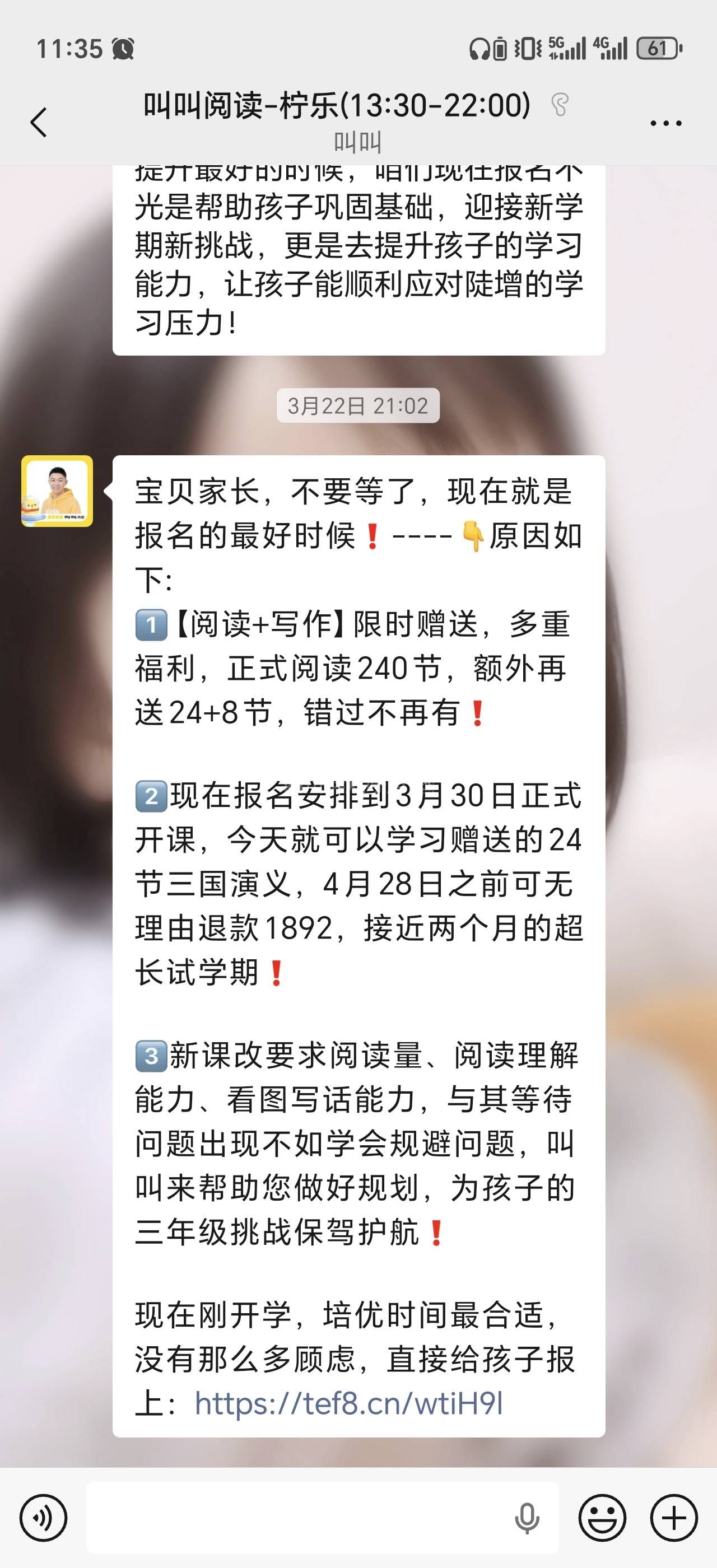Open the plus attachments menu
Viewport: 717px width, 1568px height.
pos(674,1518)
